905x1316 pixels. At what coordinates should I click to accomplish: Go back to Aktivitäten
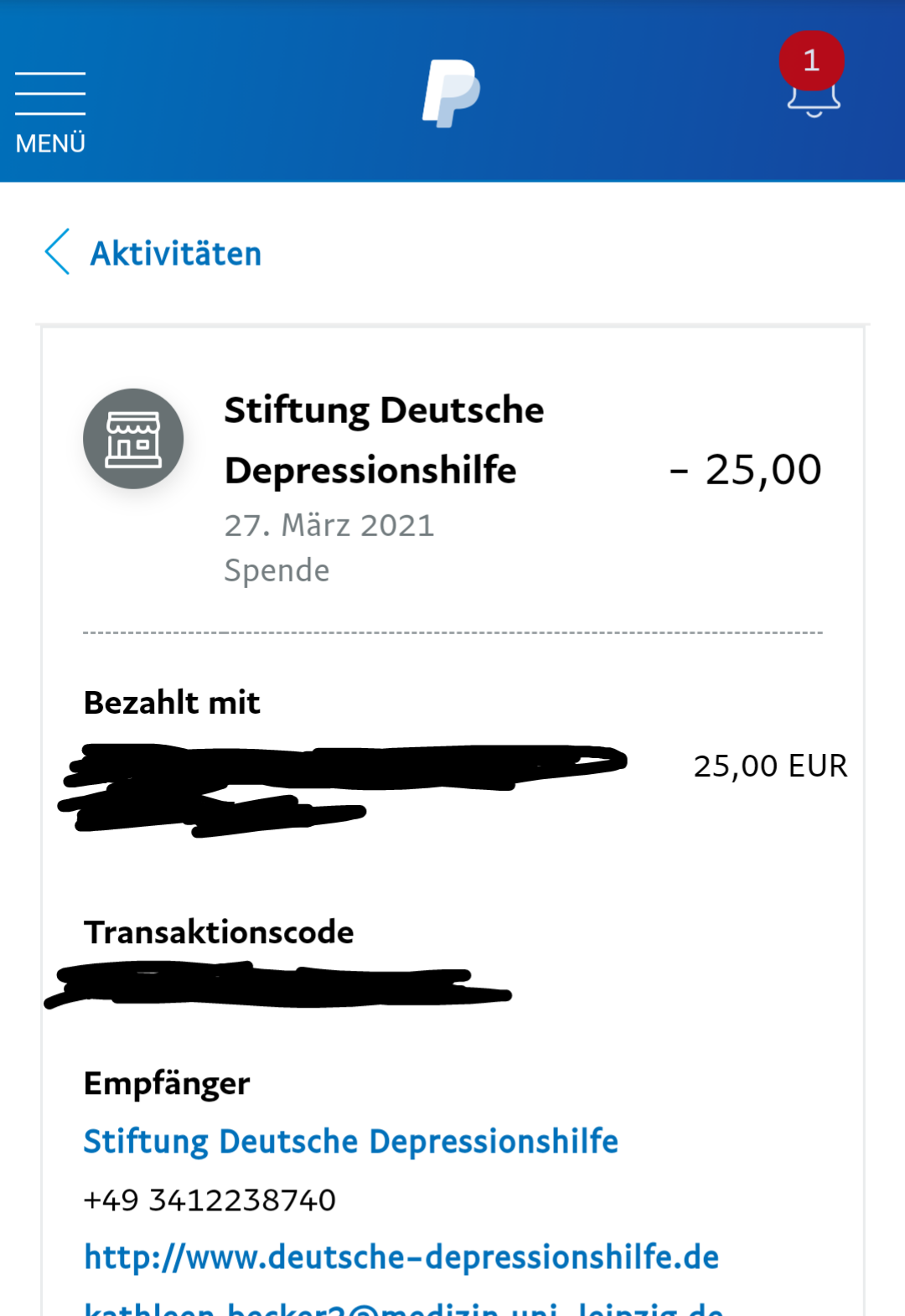pyautogui.click(x=155, y=253)
